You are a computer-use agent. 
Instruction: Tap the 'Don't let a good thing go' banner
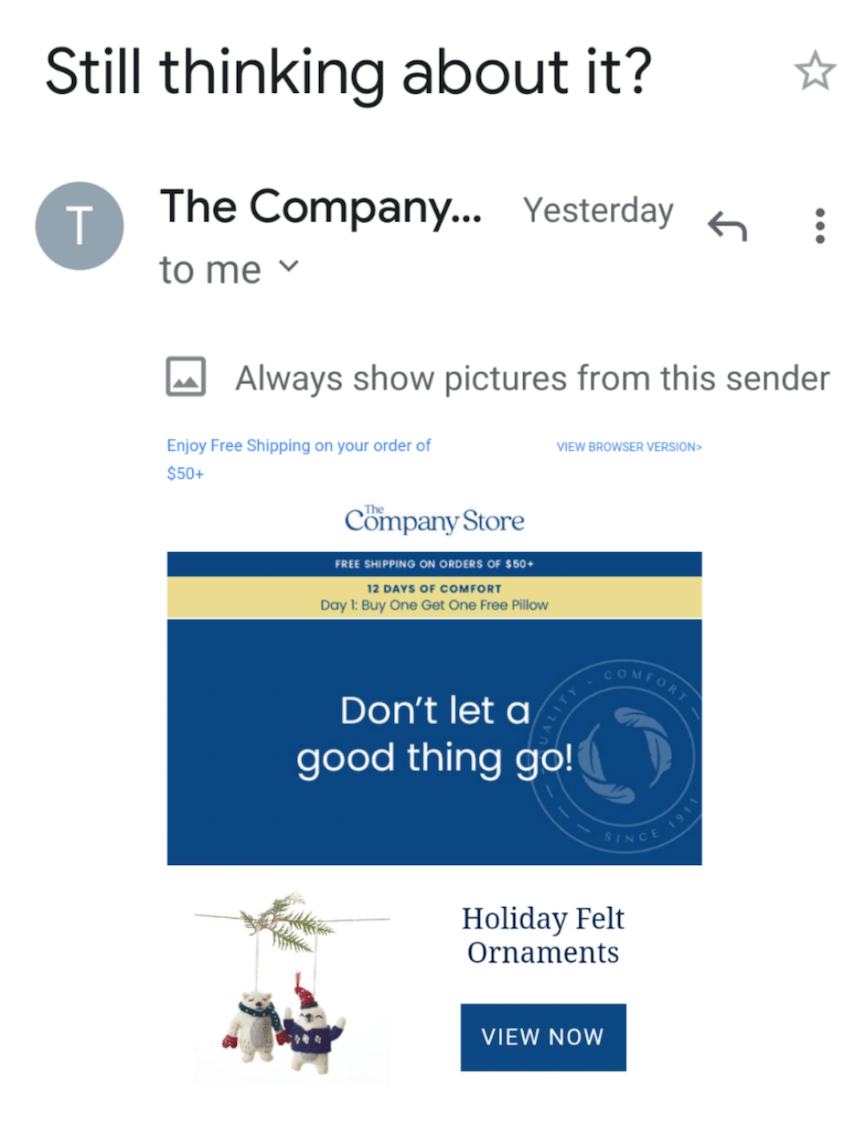[434, 740]
